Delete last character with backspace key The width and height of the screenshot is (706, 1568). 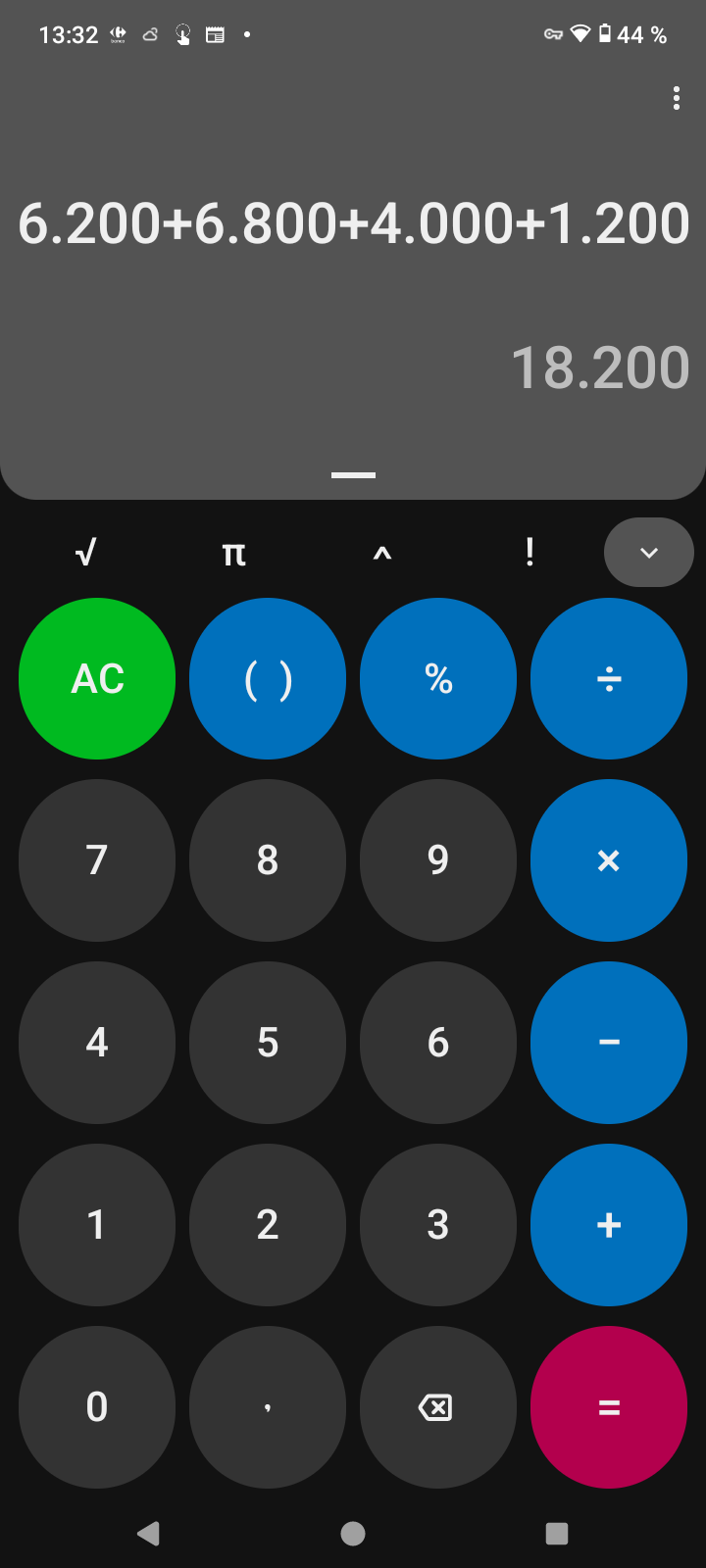click(x=438, y=1407)
